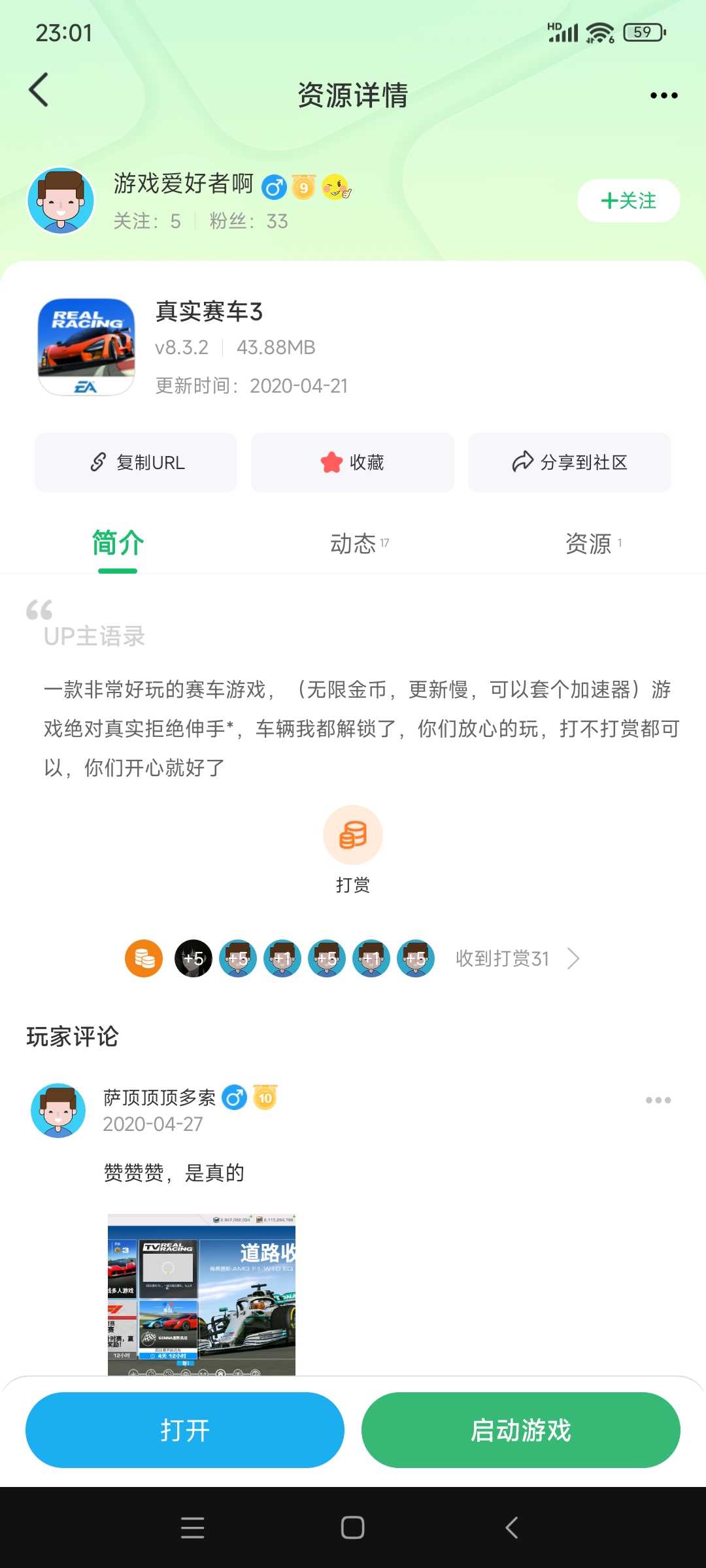Open 萨顶顶顶多索's comment options menu
The width and height of the screenshot is (706, 1568).
pyautogui.click(x=658, y=1100)
